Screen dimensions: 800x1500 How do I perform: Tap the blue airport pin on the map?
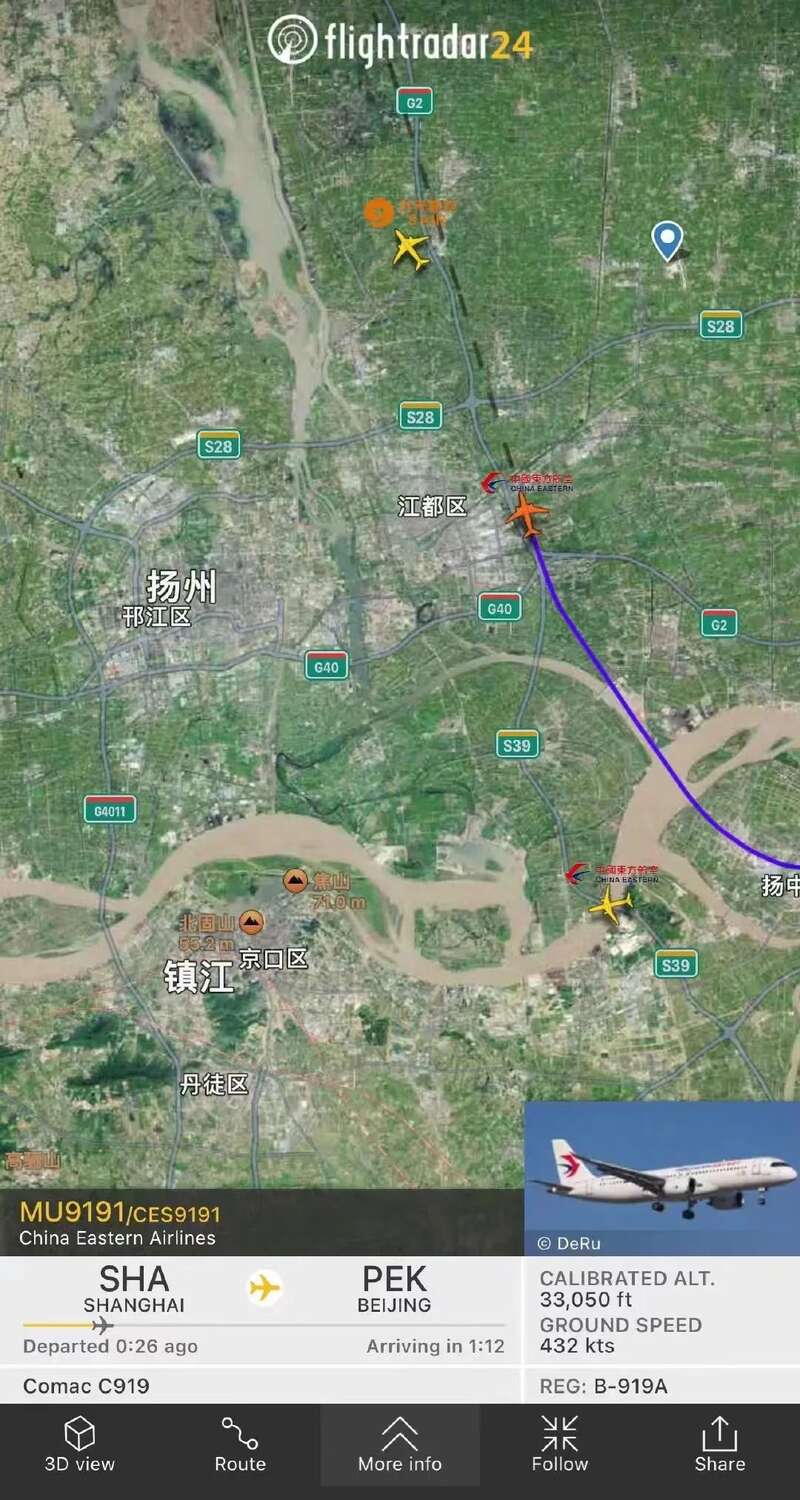[667, 240]
